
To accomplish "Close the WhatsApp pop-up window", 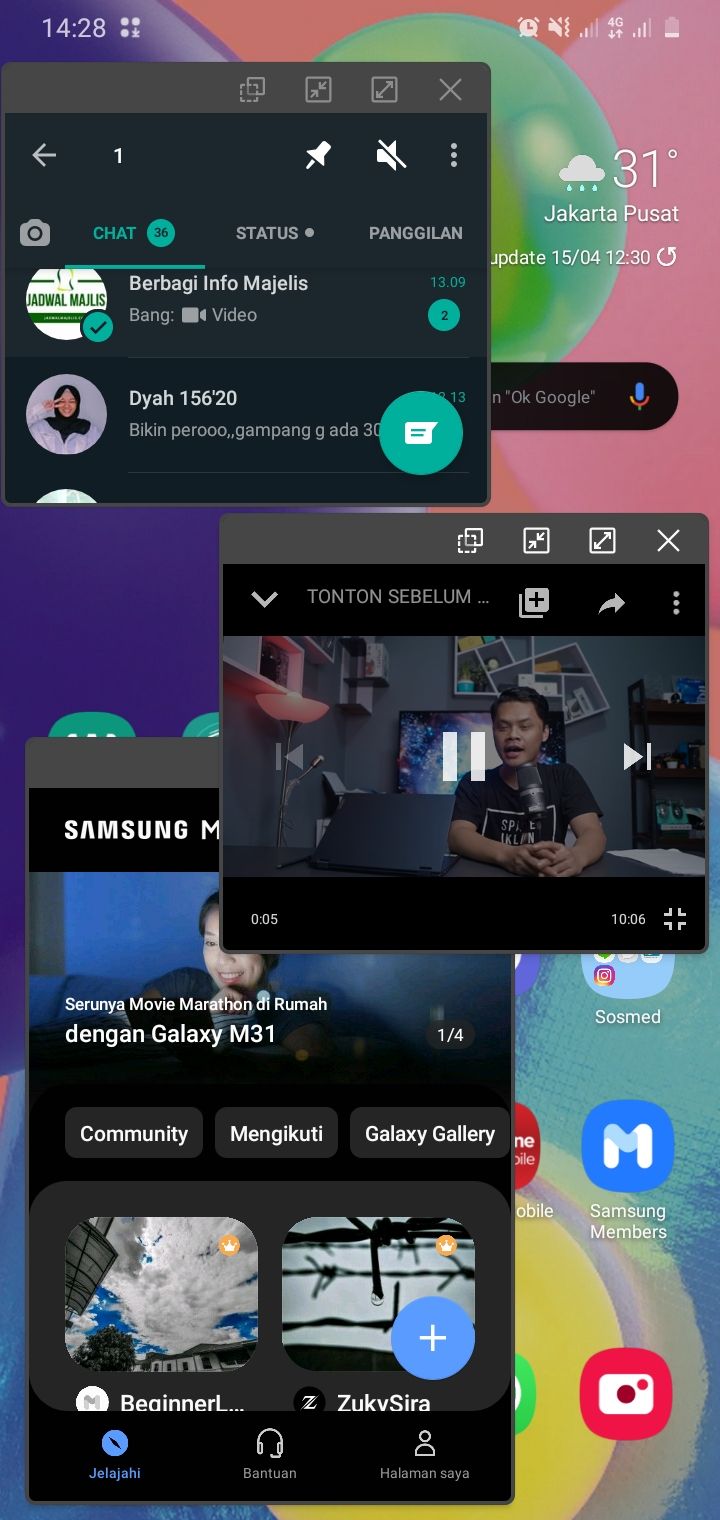I will pyautogui.click(x=450, y=90).
